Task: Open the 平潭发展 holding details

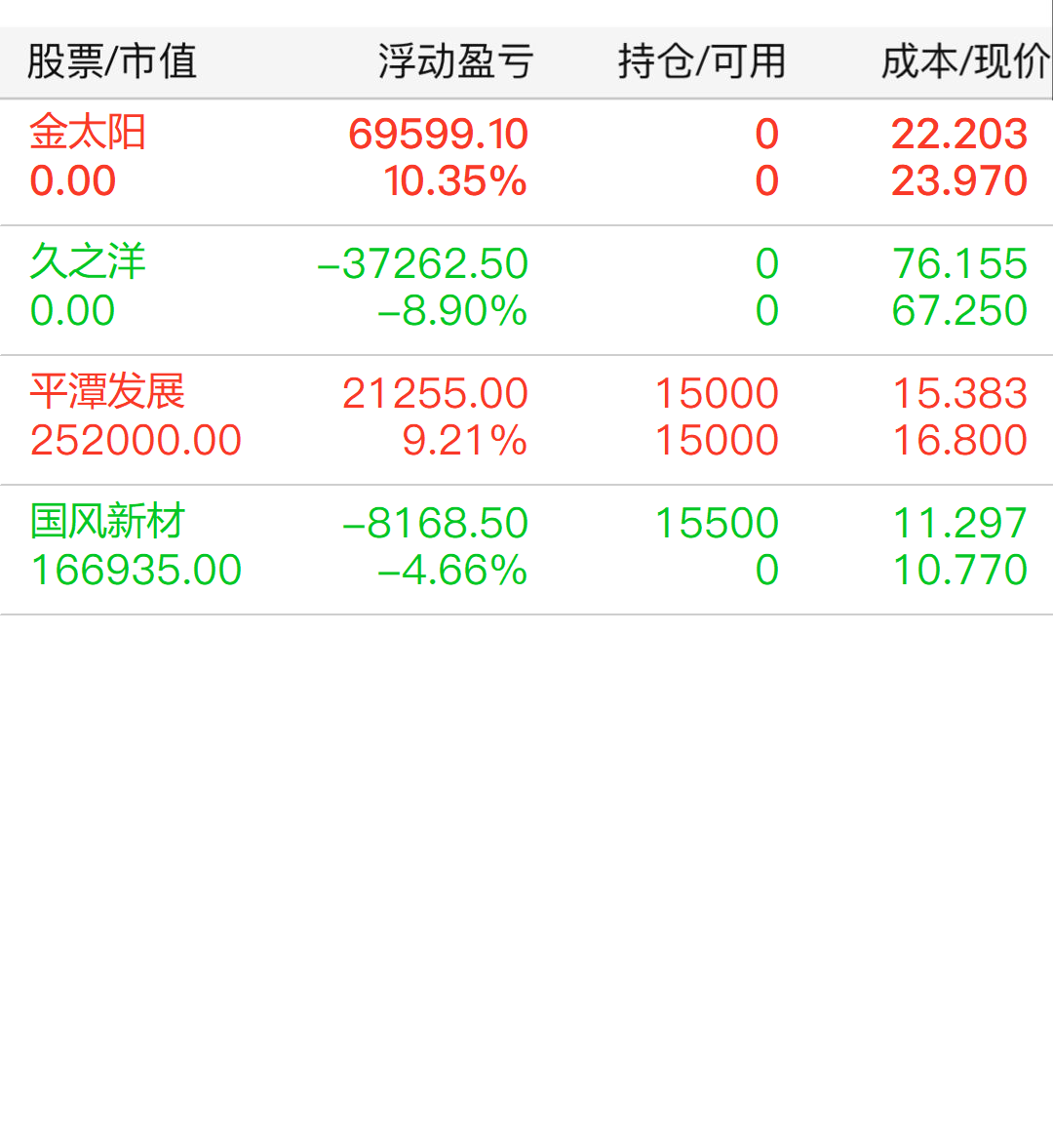Action: coord(526,417)
